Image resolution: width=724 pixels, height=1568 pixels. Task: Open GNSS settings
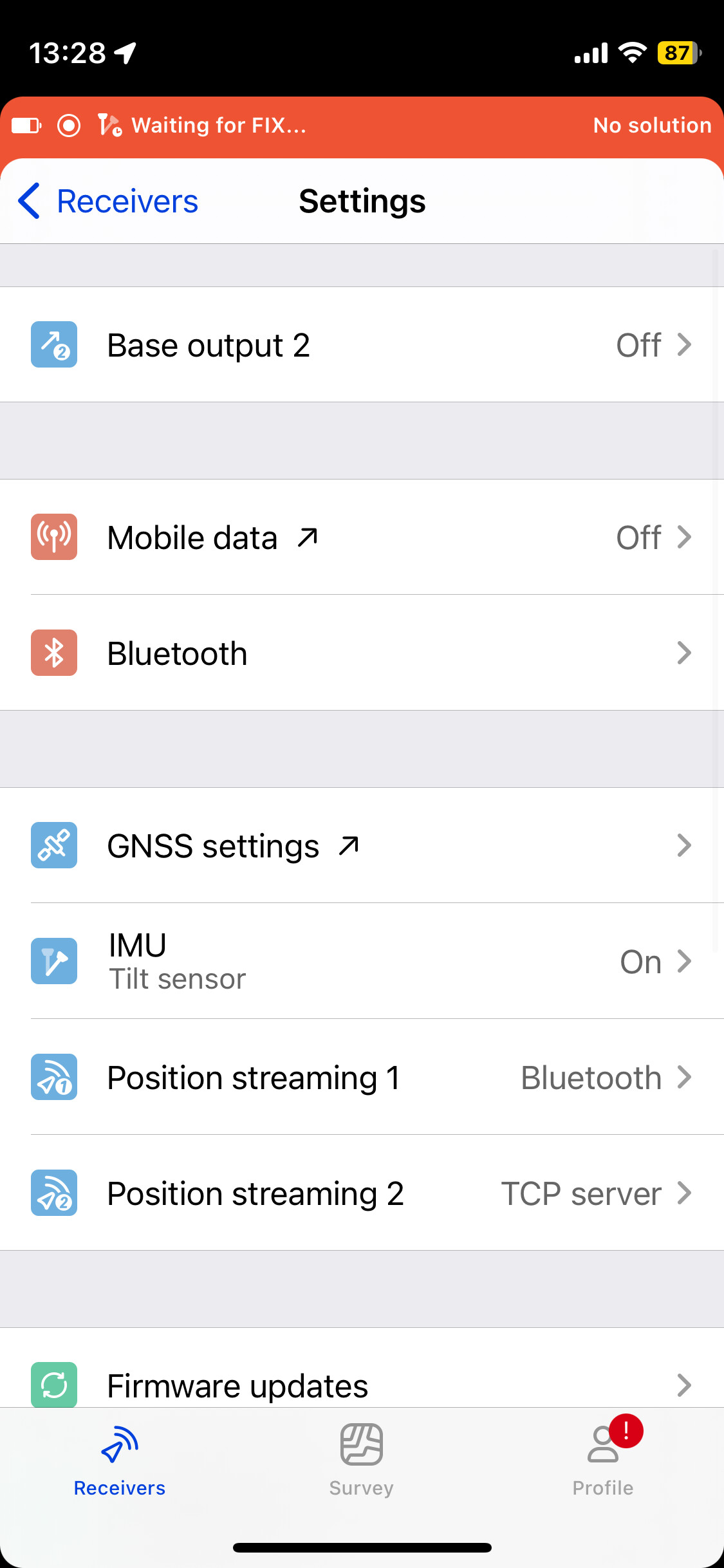[x=362, y=845]
